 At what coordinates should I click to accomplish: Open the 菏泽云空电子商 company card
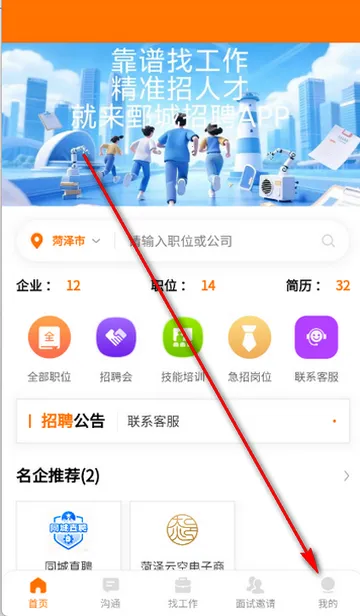pyautogui.click(x=182, y=535)
